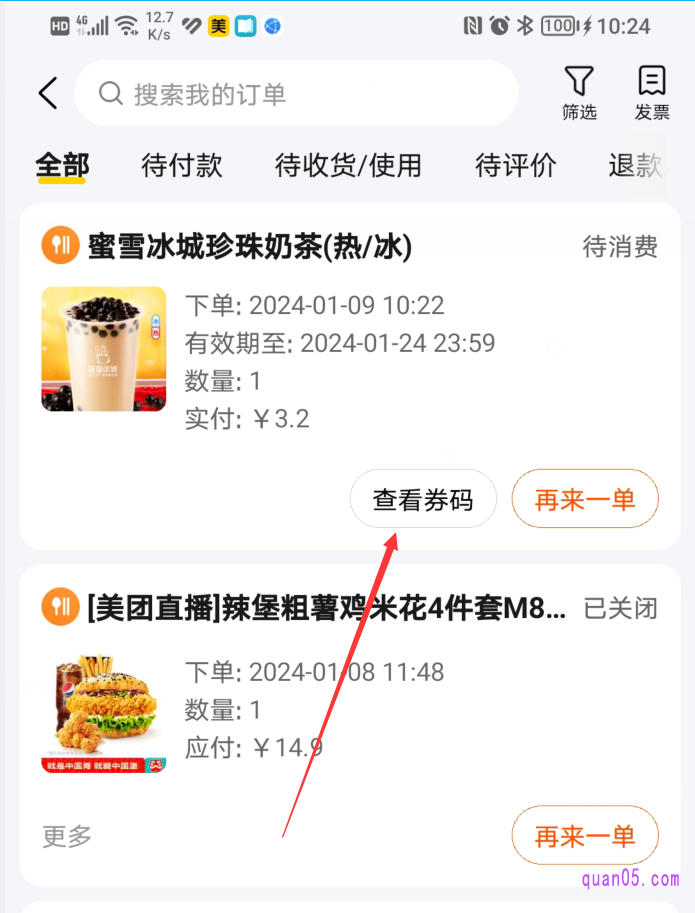Tap 更多 on the 辣堡 order
The height and width of the screenshot is (913, 695).
(67, 836)
